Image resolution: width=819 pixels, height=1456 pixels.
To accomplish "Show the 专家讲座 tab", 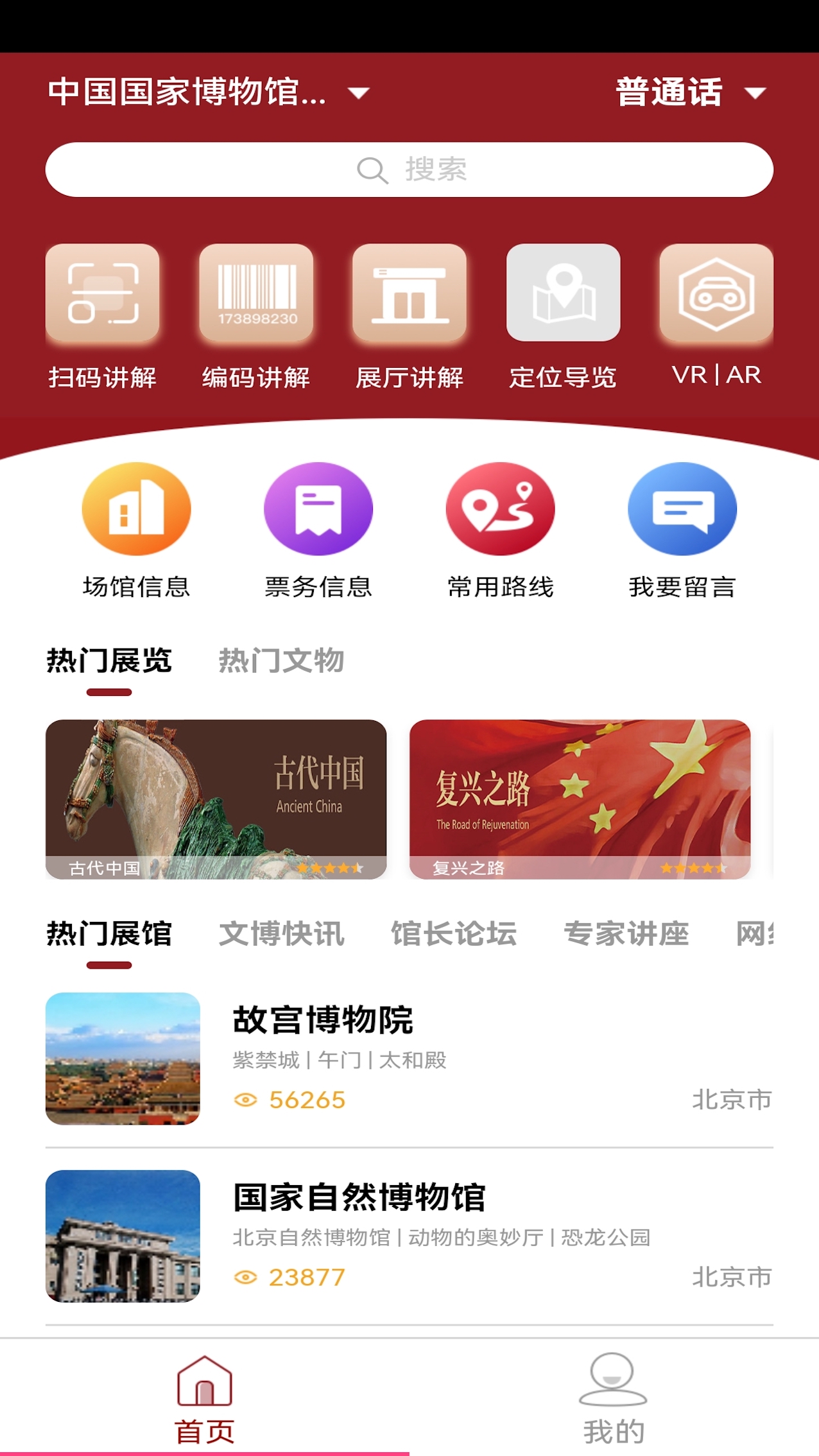I will (x=626, y=933).
